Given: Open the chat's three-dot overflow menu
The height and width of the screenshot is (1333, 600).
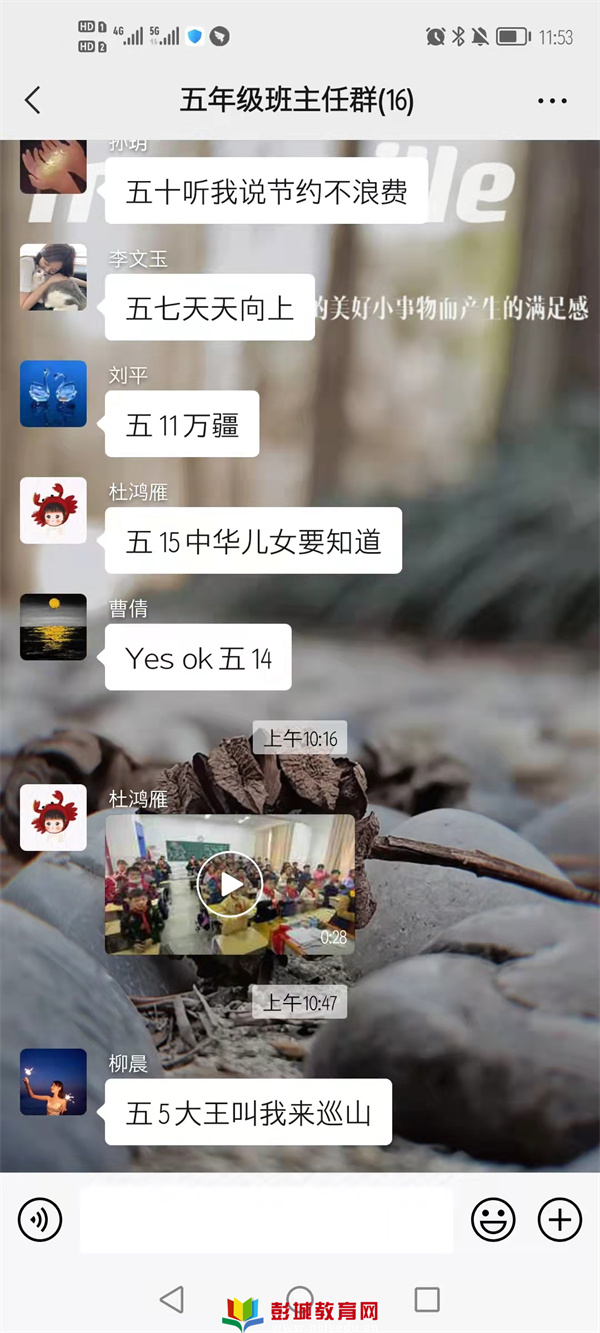Looking at the screenshot, I should [x=552, y=101].
